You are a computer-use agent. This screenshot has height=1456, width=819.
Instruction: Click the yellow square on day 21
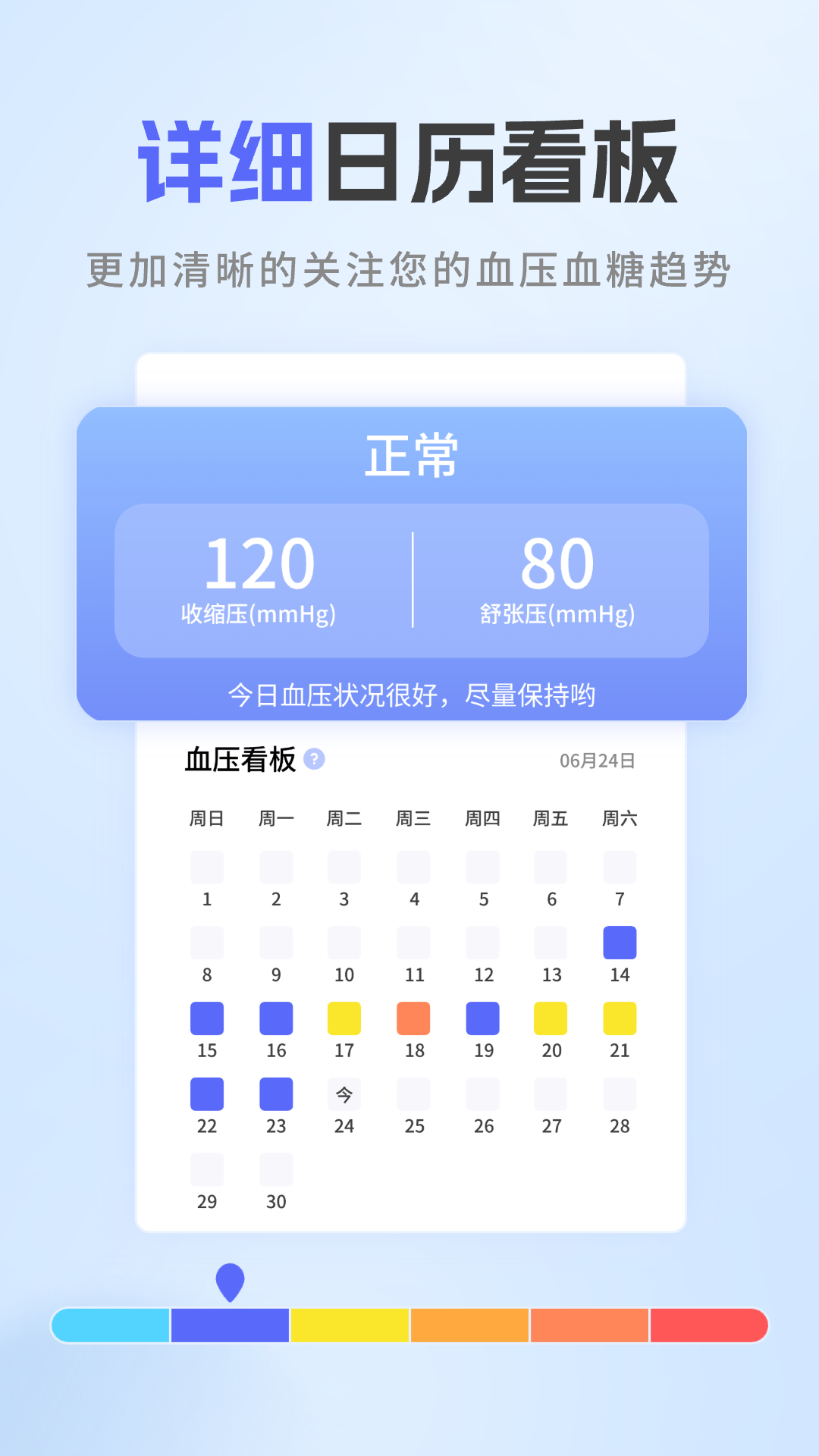(x=620, y=1018)
